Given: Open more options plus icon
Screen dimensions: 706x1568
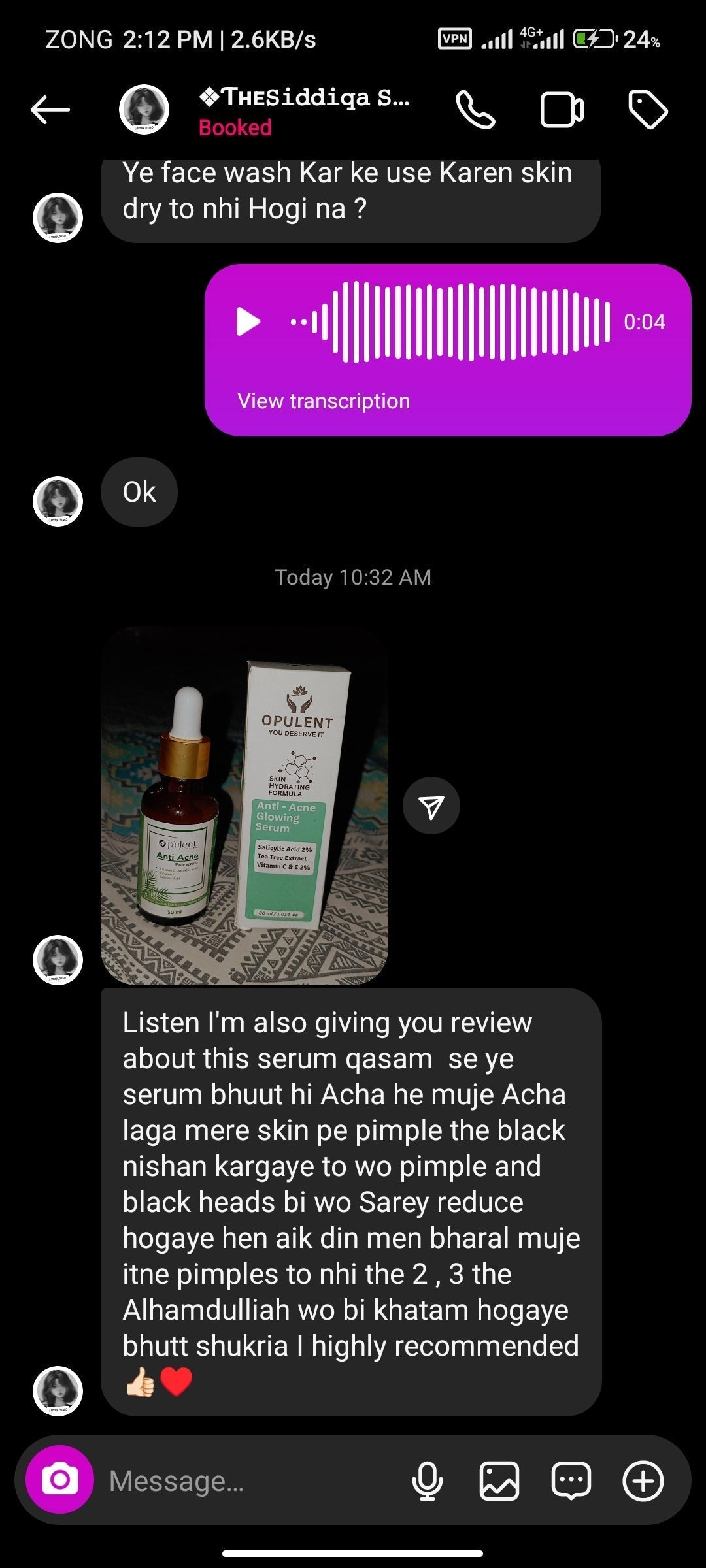Looking at the screenshot, I should click(643, 1481).
